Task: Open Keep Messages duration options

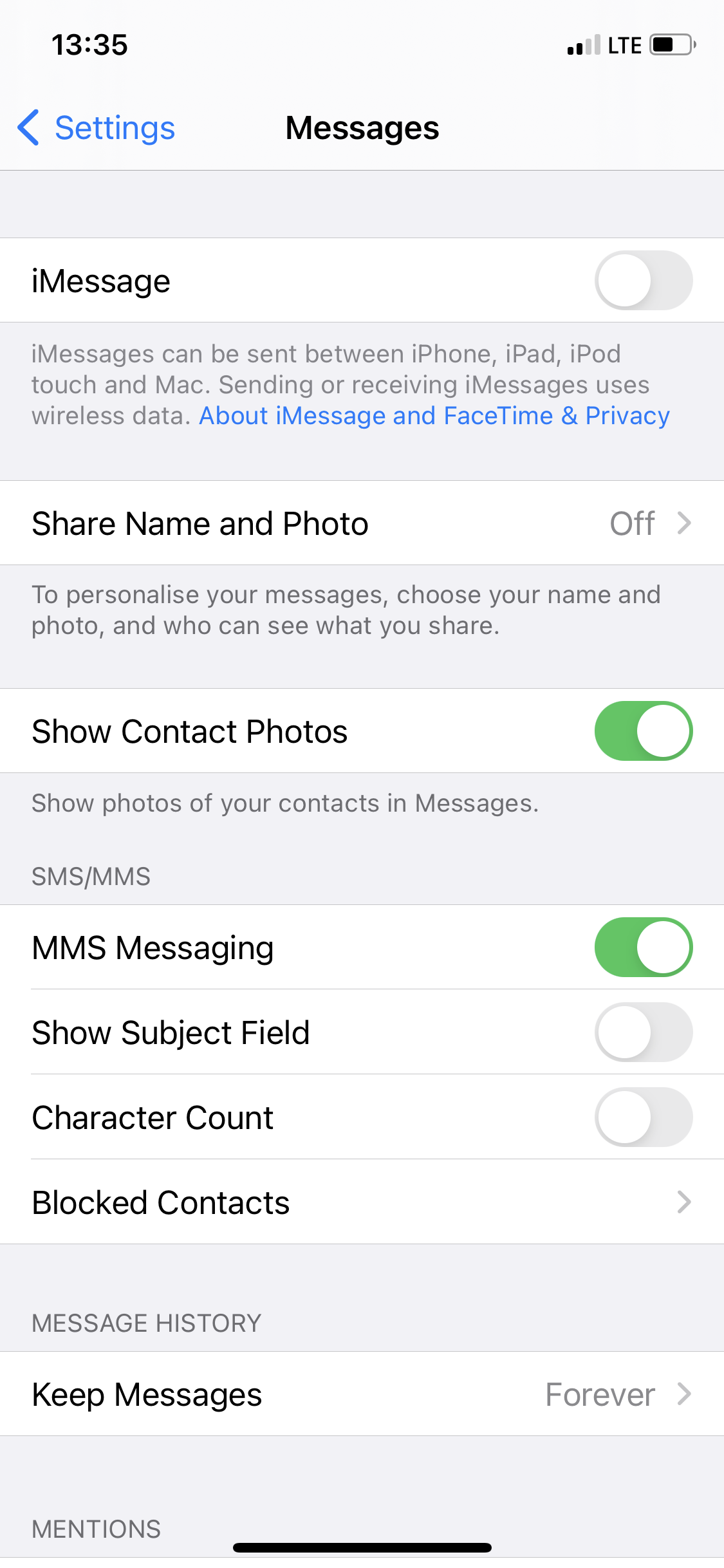Action: 362,1395
